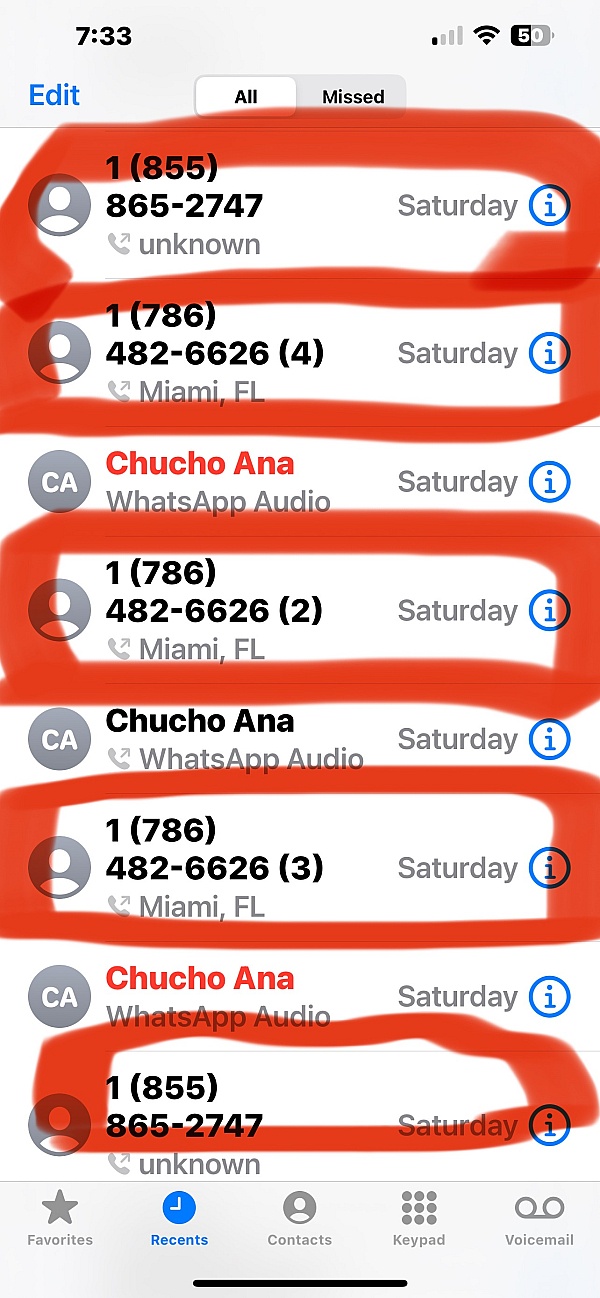This screenshot has width=600, height=1298.
Task: Open the Favorites tab
Action: (60, 1218)
